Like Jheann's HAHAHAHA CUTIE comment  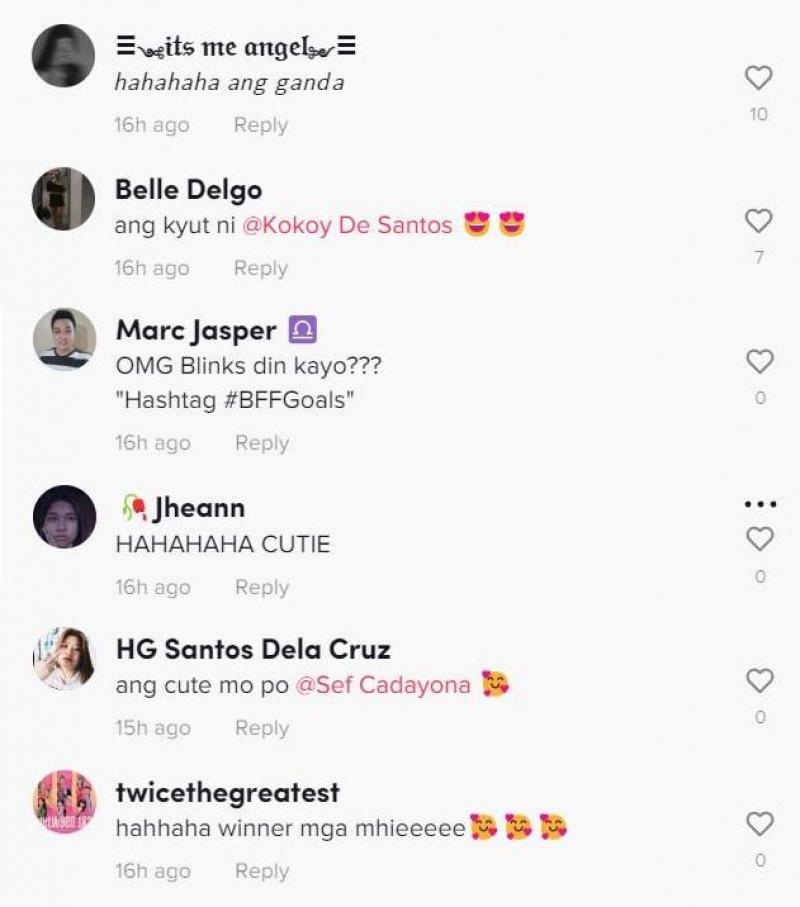[760, 540]
